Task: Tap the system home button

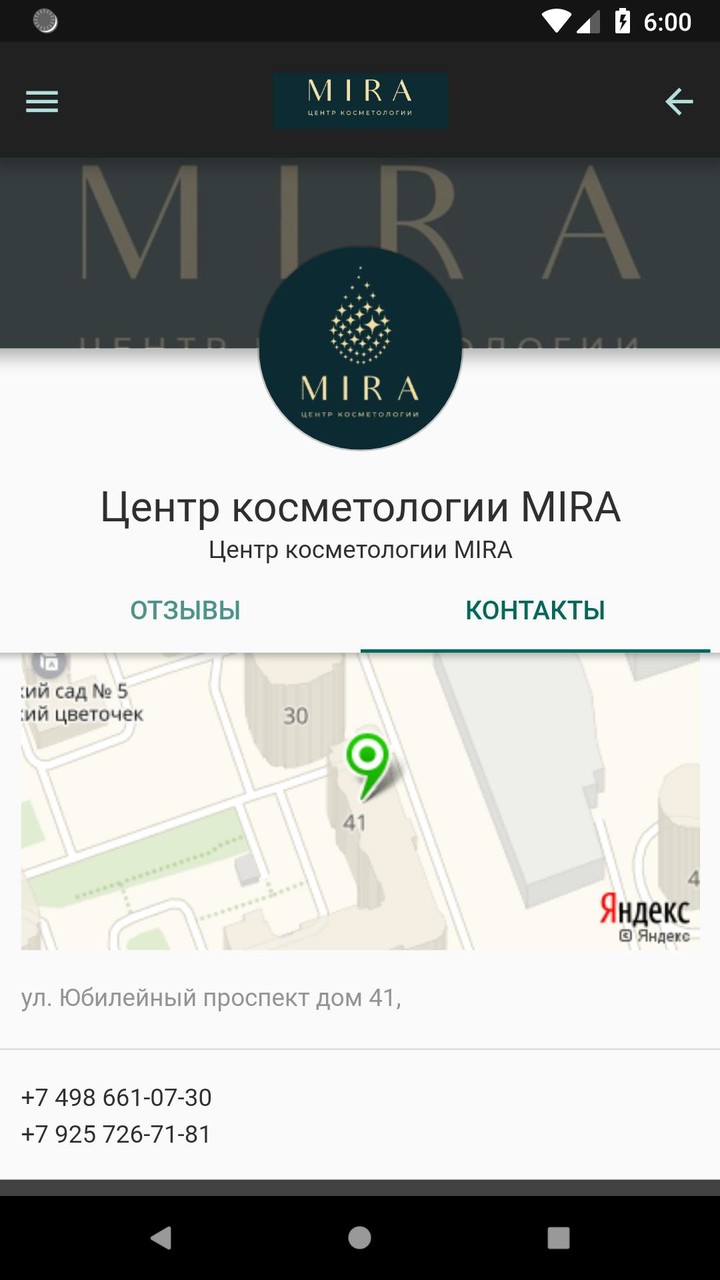Action: (x=360, y=1237)
